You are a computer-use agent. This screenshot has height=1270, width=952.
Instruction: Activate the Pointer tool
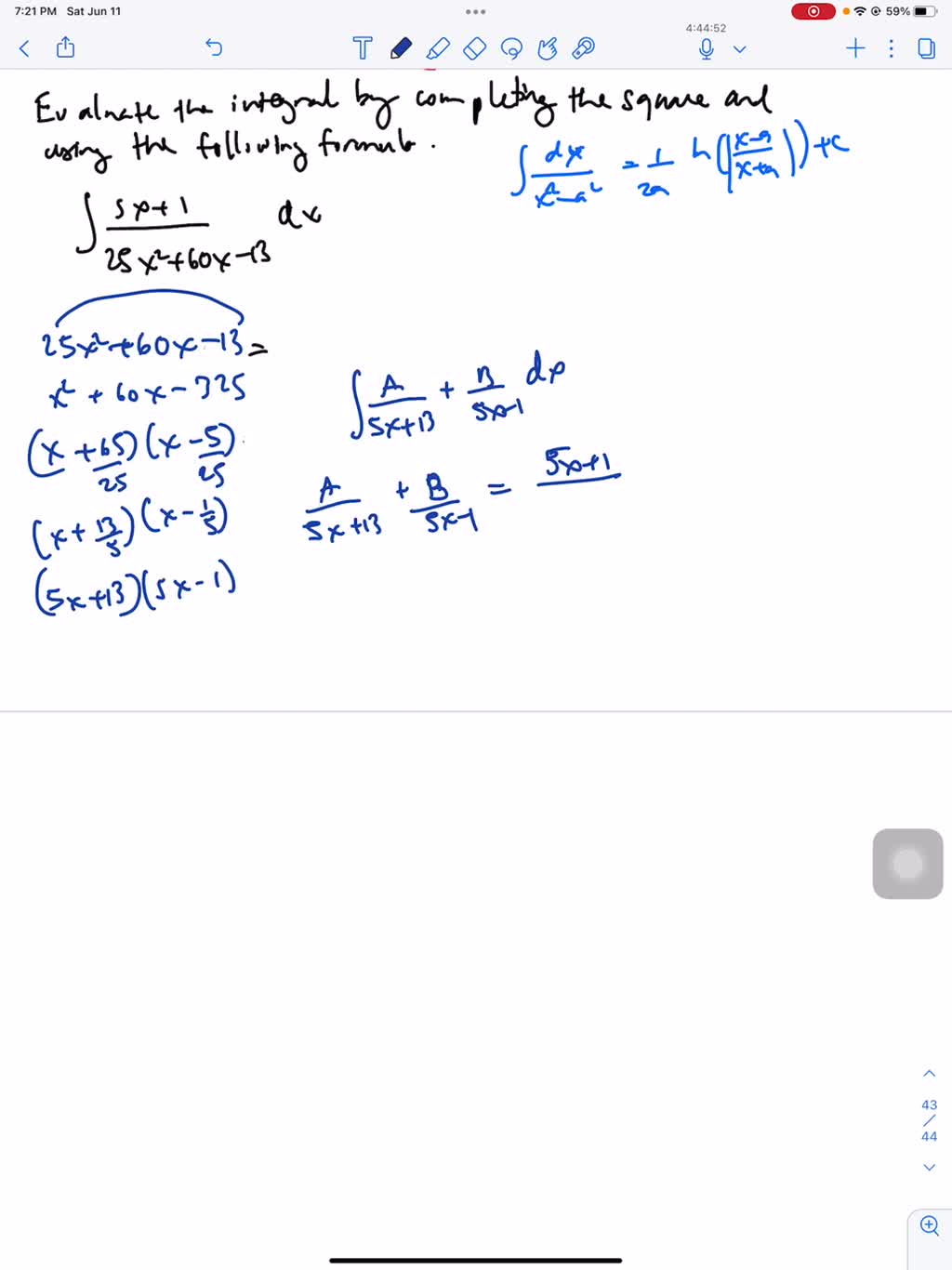coord(548,48)
